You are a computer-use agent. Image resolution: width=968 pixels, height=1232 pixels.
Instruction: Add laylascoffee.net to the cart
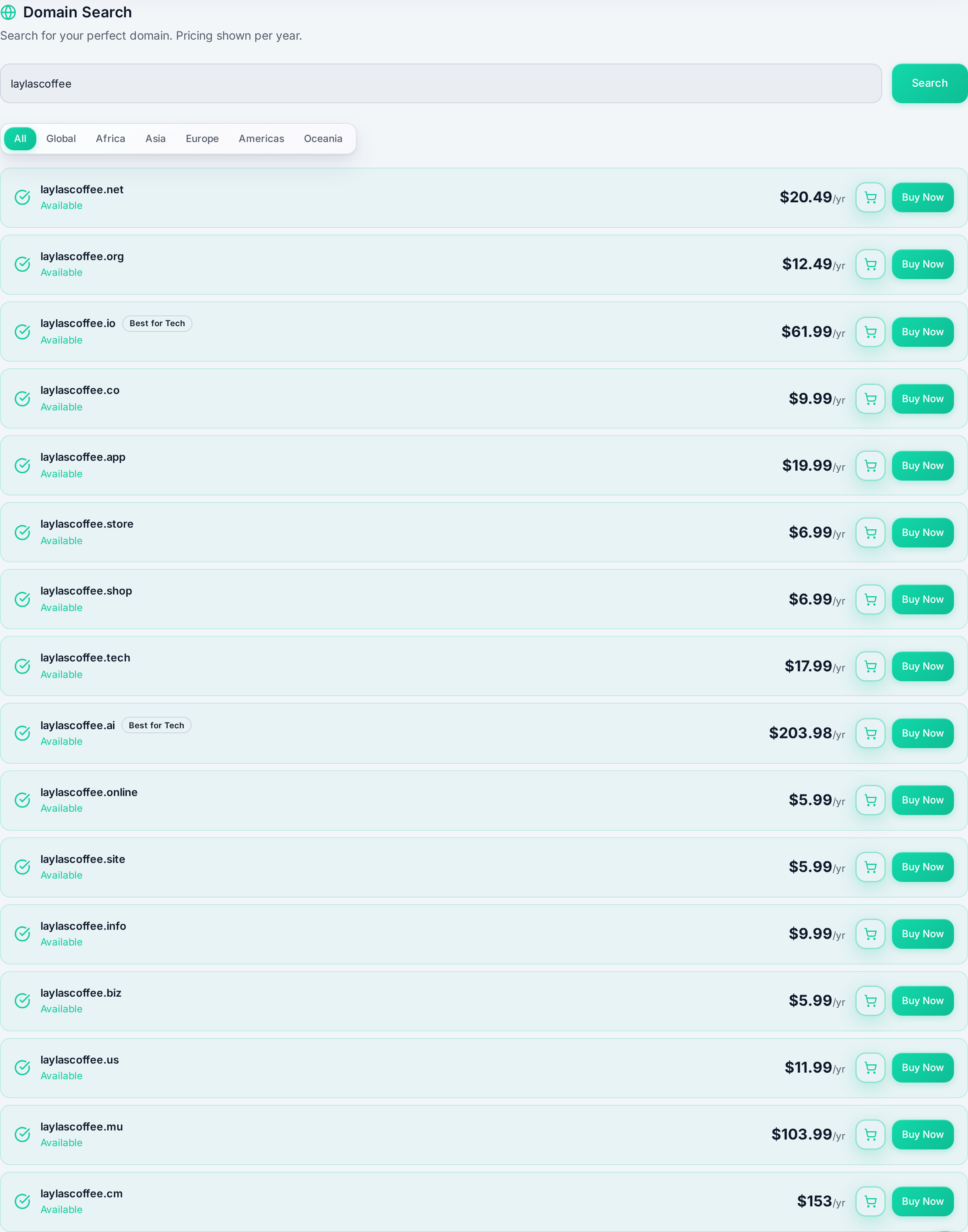click(x=870, y=197)
